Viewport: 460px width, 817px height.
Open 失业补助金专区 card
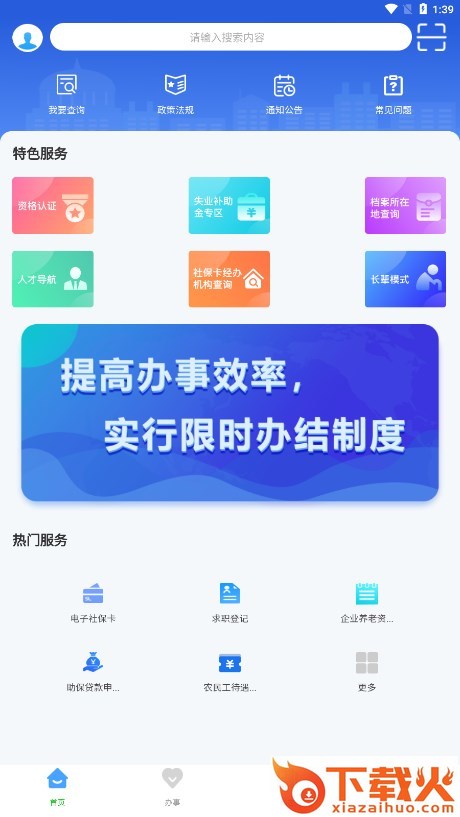pos(229,205)
